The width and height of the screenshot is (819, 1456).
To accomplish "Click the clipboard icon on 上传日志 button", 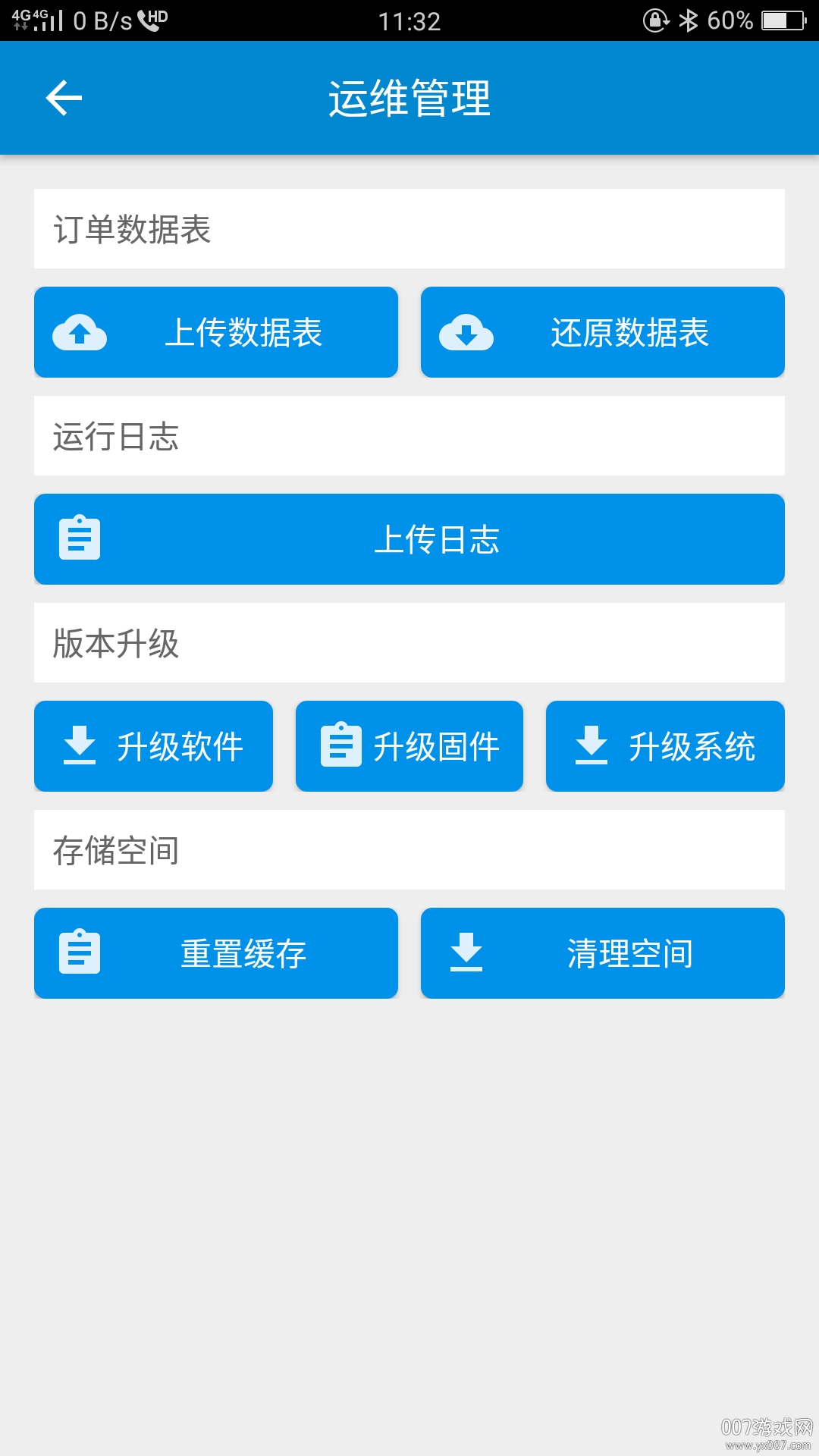I will point(79,538).
